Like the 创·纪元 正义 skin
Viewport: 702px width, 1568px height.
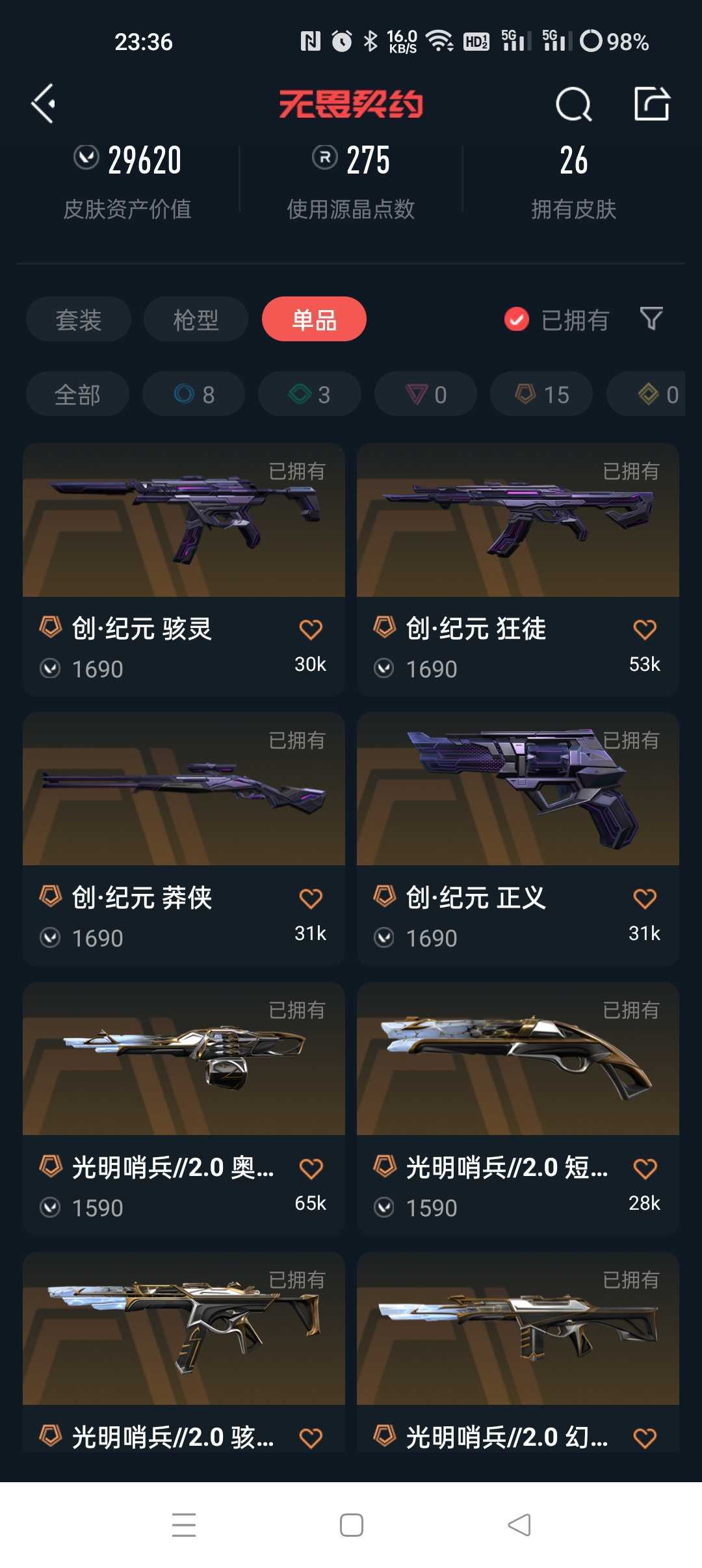click(645, 898)
